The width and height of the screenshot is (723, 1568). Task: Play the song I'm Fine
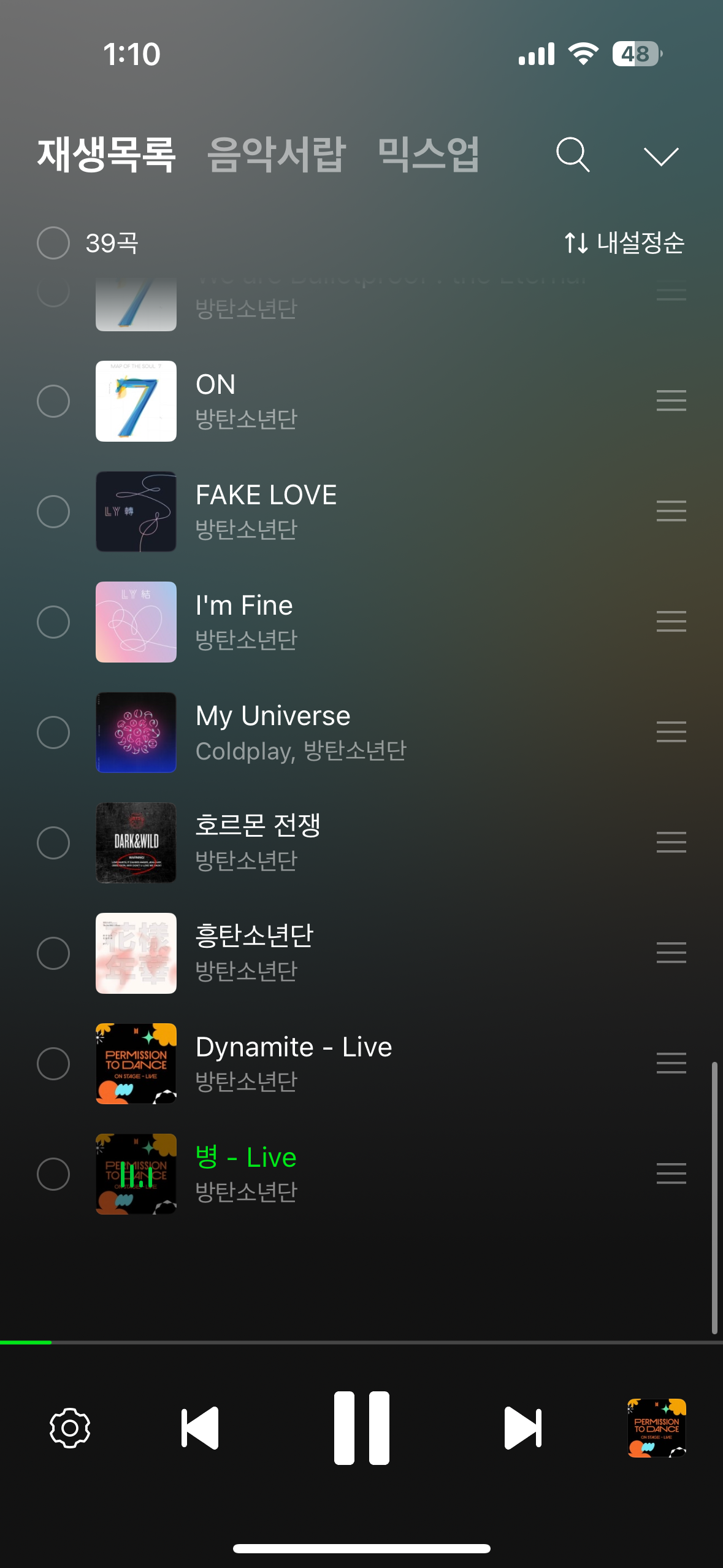click(244, 606)
